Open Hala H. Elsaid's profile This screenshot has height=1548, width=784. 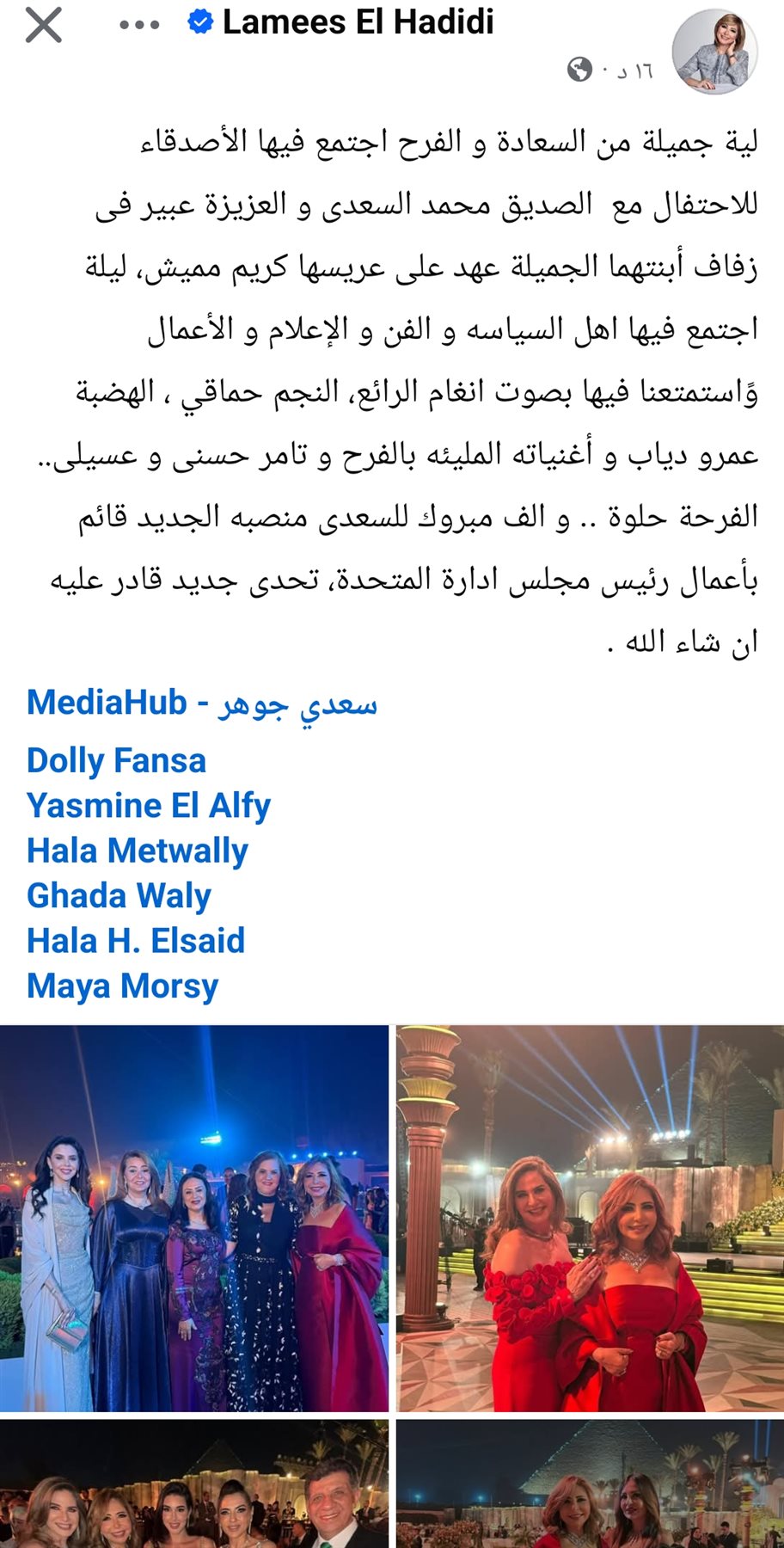pos(136,941)
